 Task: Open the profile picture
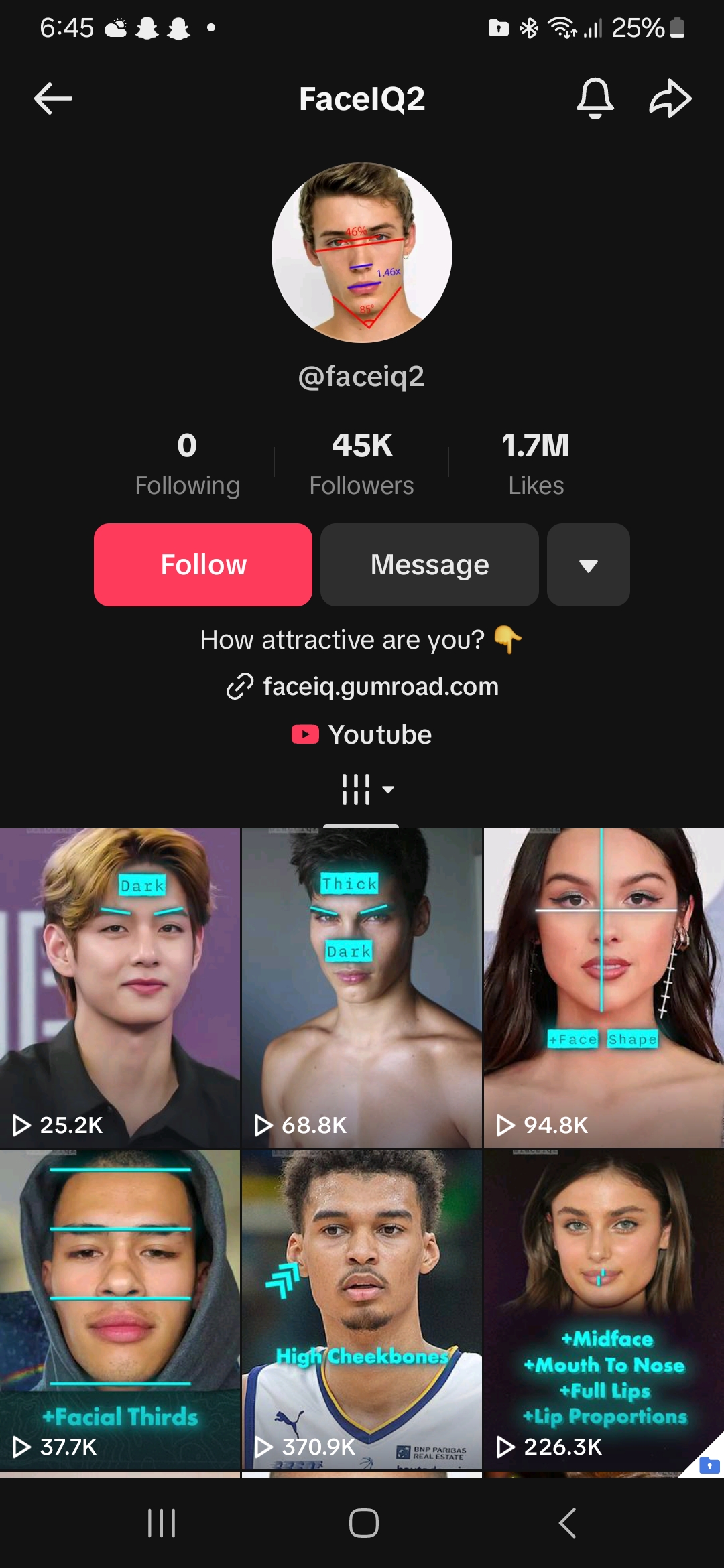(362, 253)
